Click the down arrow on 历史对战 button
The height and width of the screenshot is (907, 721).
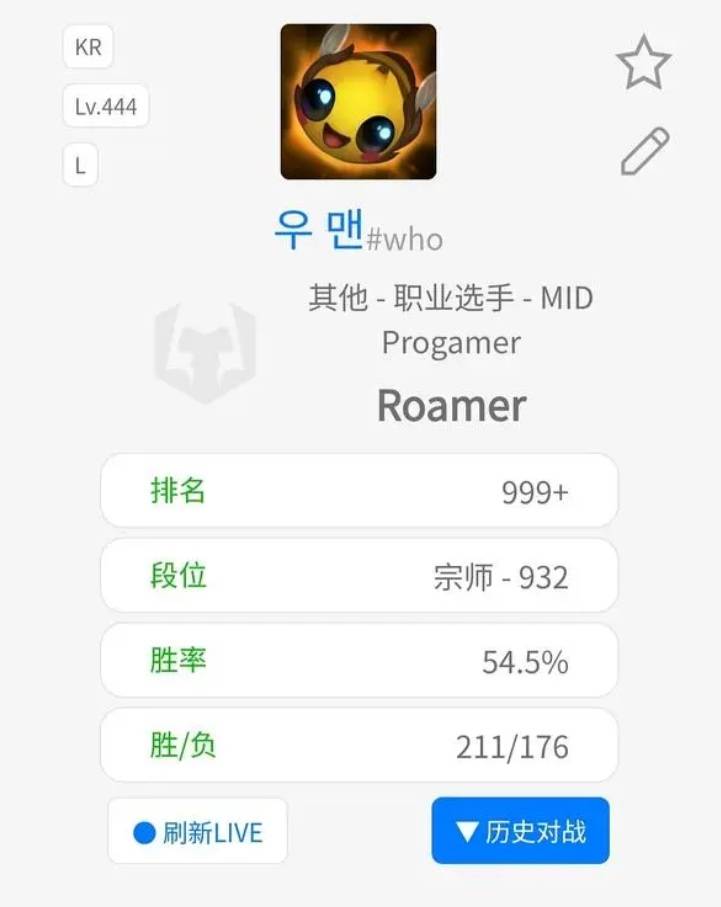(x=466, y=832)
